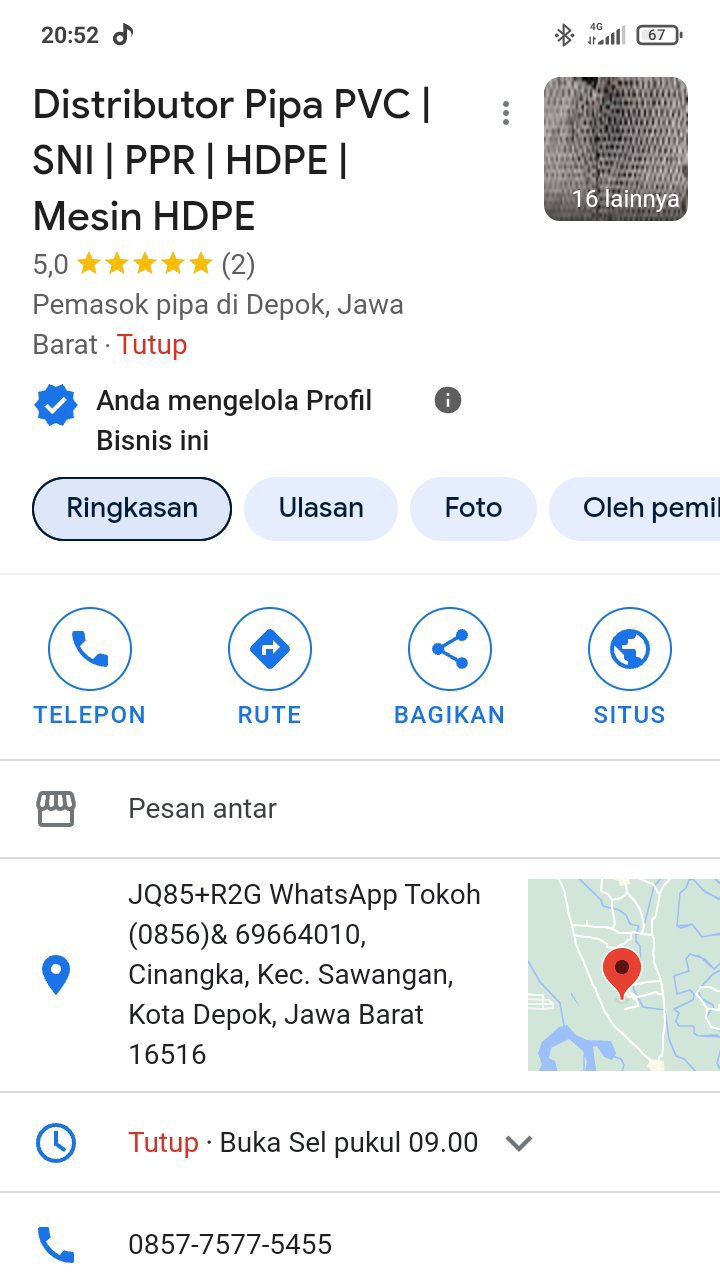The width and height of the screenshot is (720, 1280).
Task: Select the Ringkasan tab
Action: (132, 508)
